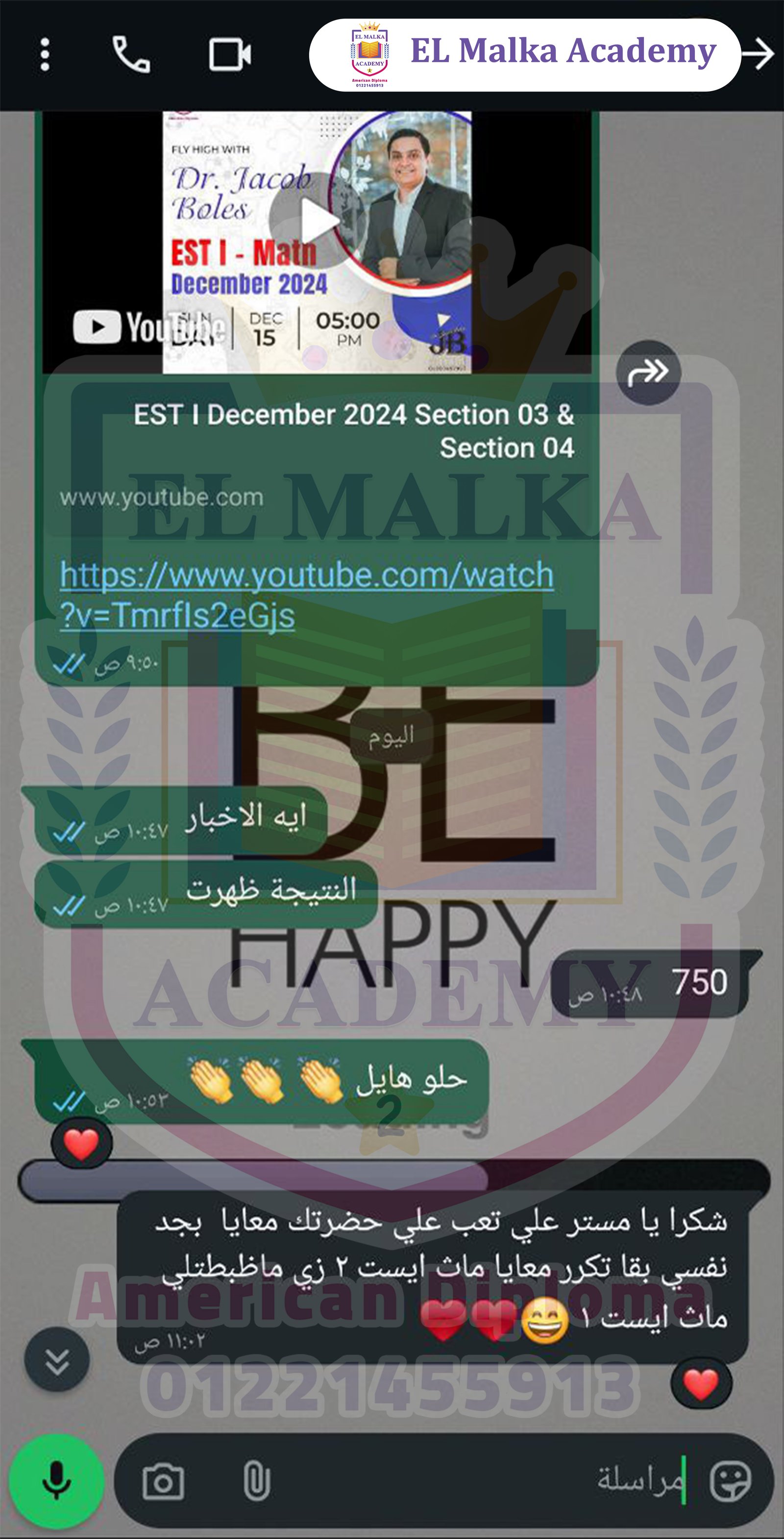Go back using the top arrow
The image size is (784, 1539).
[759, 54]
